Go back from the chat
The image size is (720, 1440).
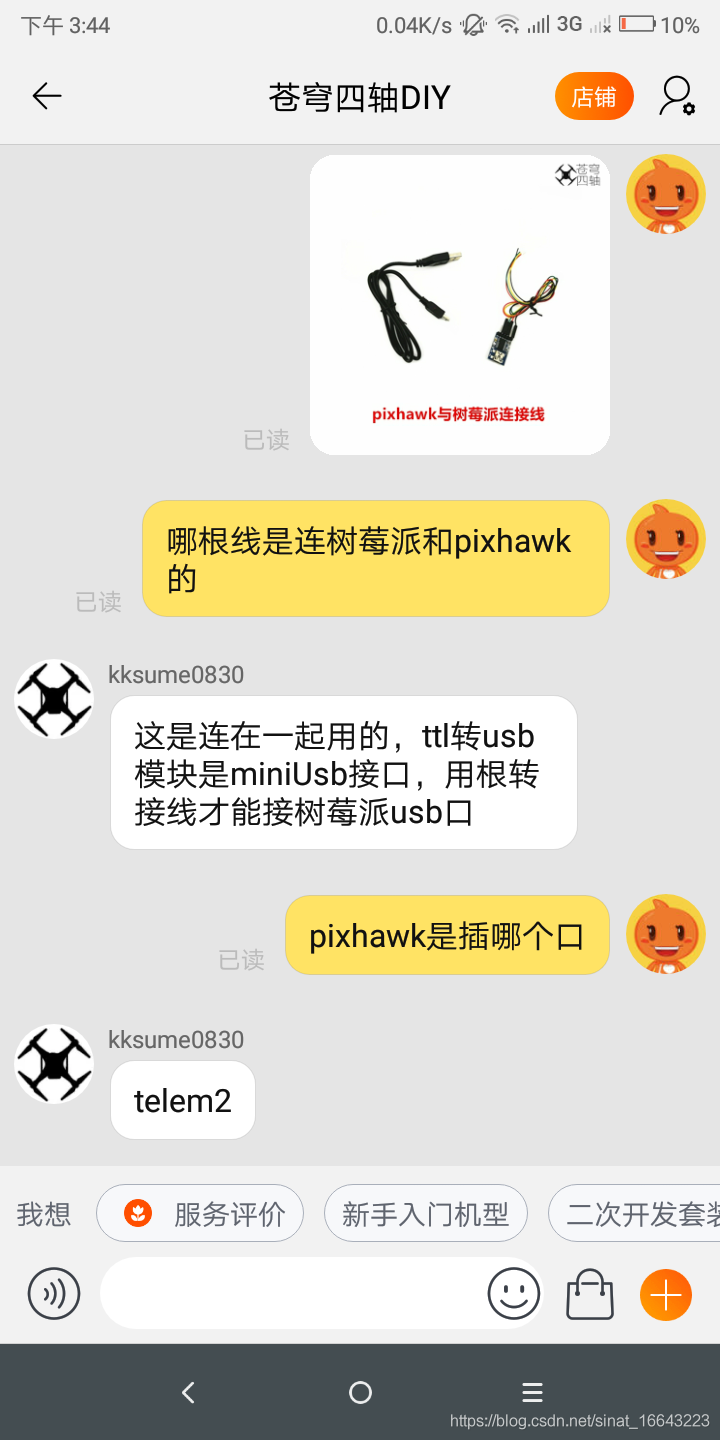click(x=46, y=96)
